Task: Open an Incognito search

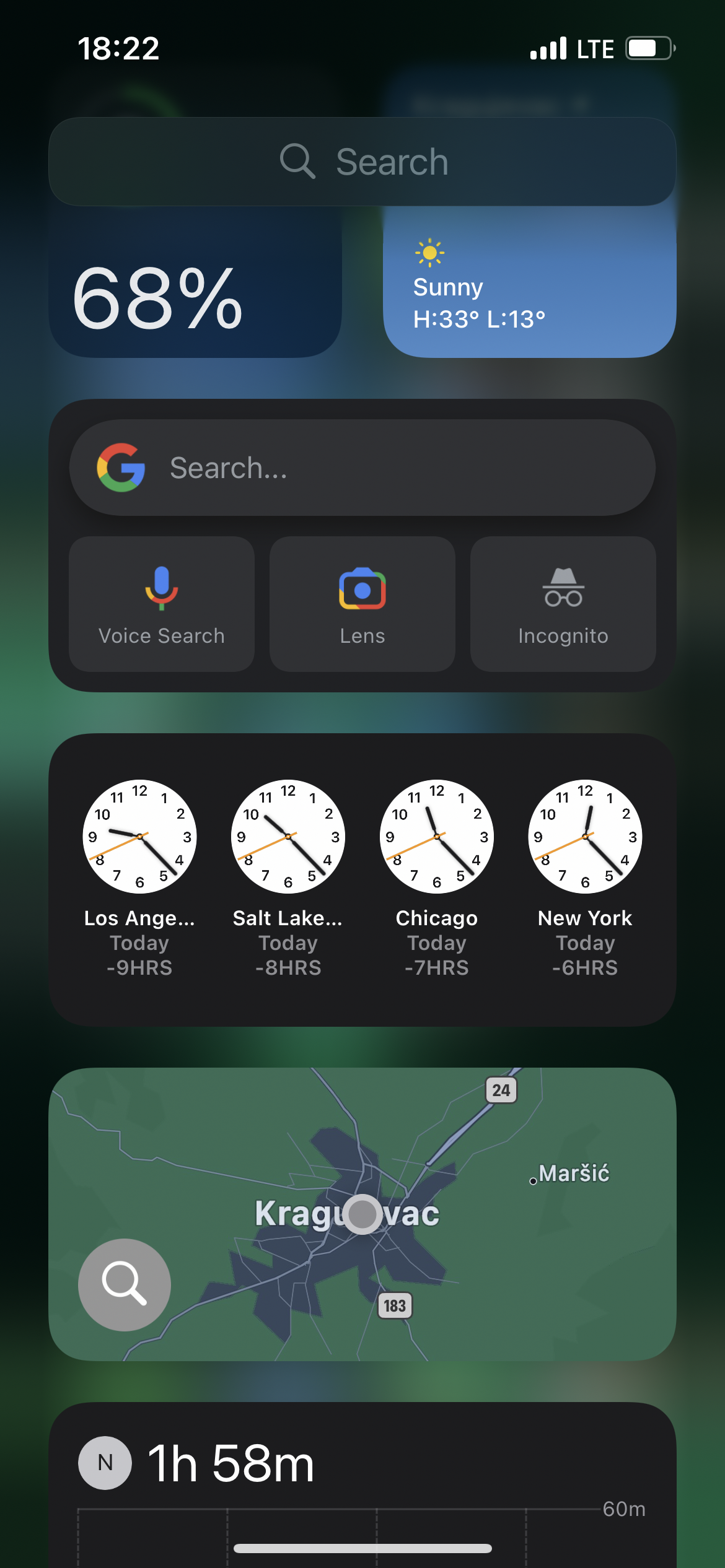Action: pyautogui.click(x=563, y=604)
